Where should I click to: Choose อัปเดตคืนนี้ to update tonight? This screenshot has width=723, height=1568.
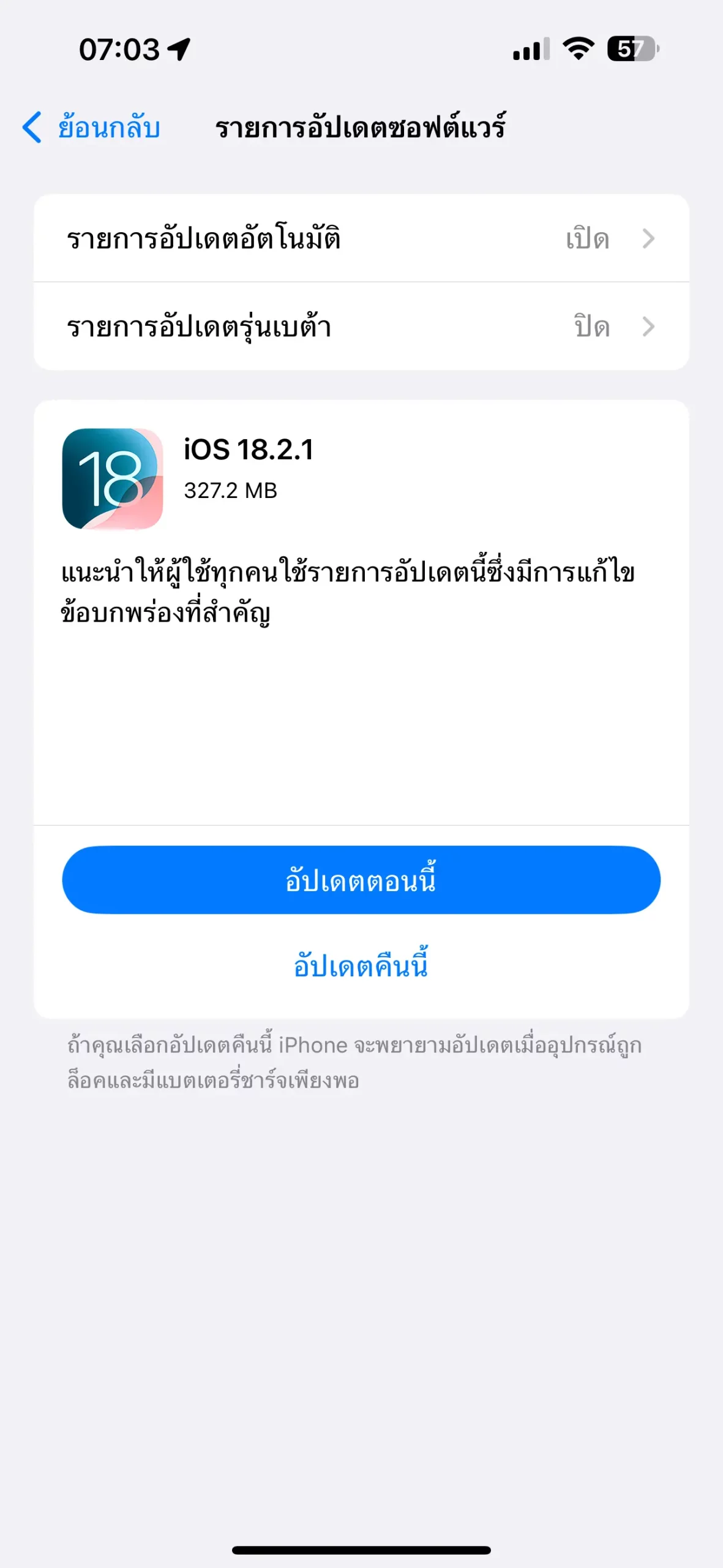[x=361, y=966]
